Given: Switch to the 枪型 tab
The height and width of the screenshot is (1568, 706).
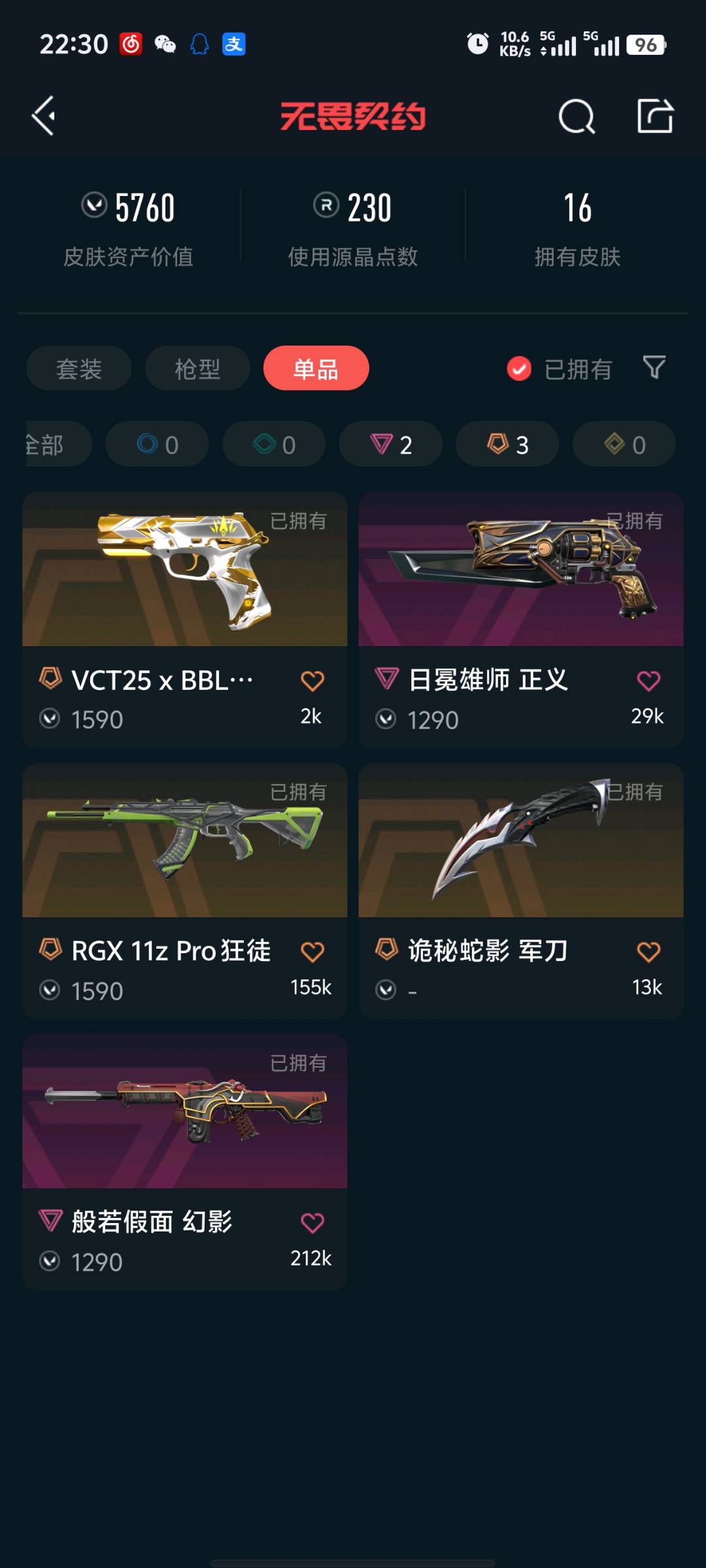Looking at the screenshot, I should [x=197, y=368].
